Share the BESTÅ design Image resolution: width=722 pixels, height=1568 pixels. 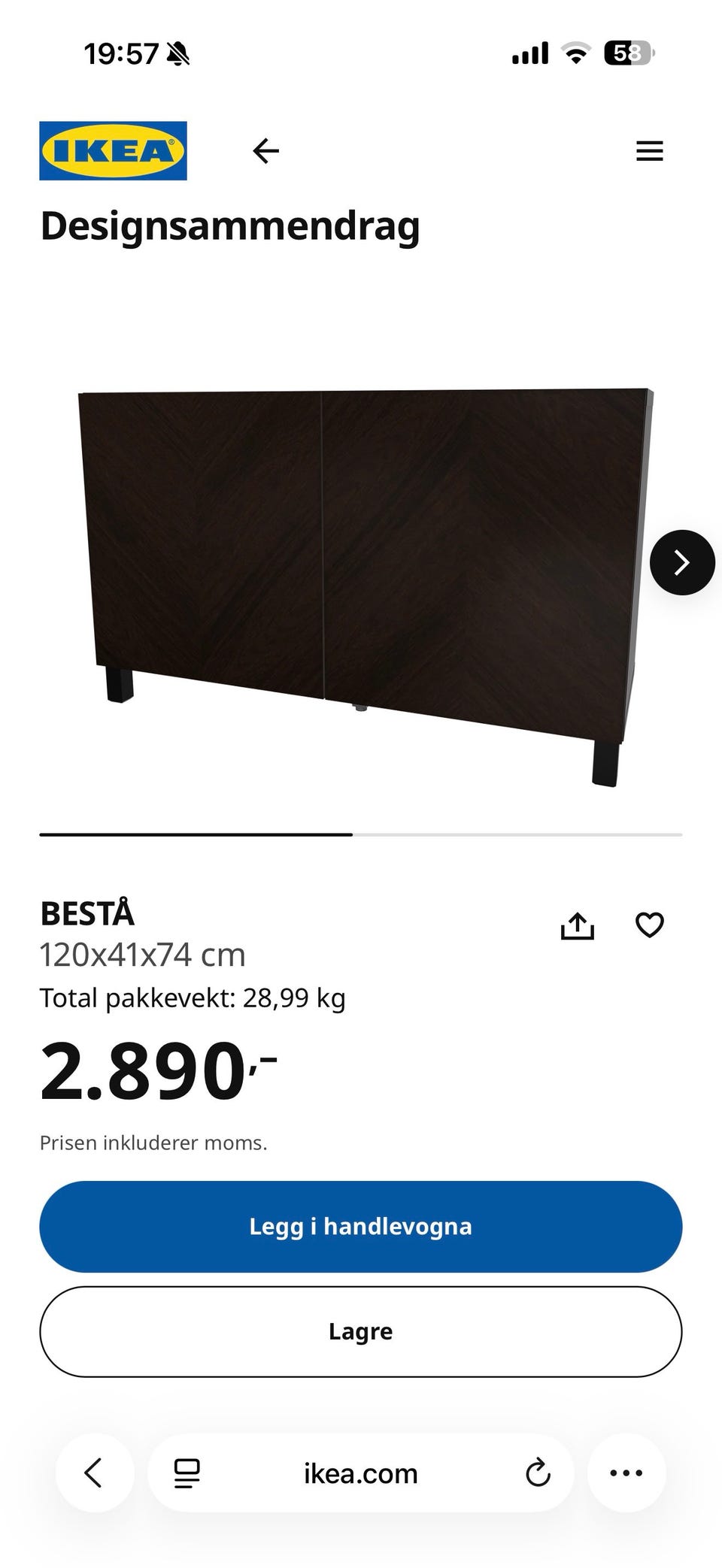pyautogui.click(x=578, y=925)
